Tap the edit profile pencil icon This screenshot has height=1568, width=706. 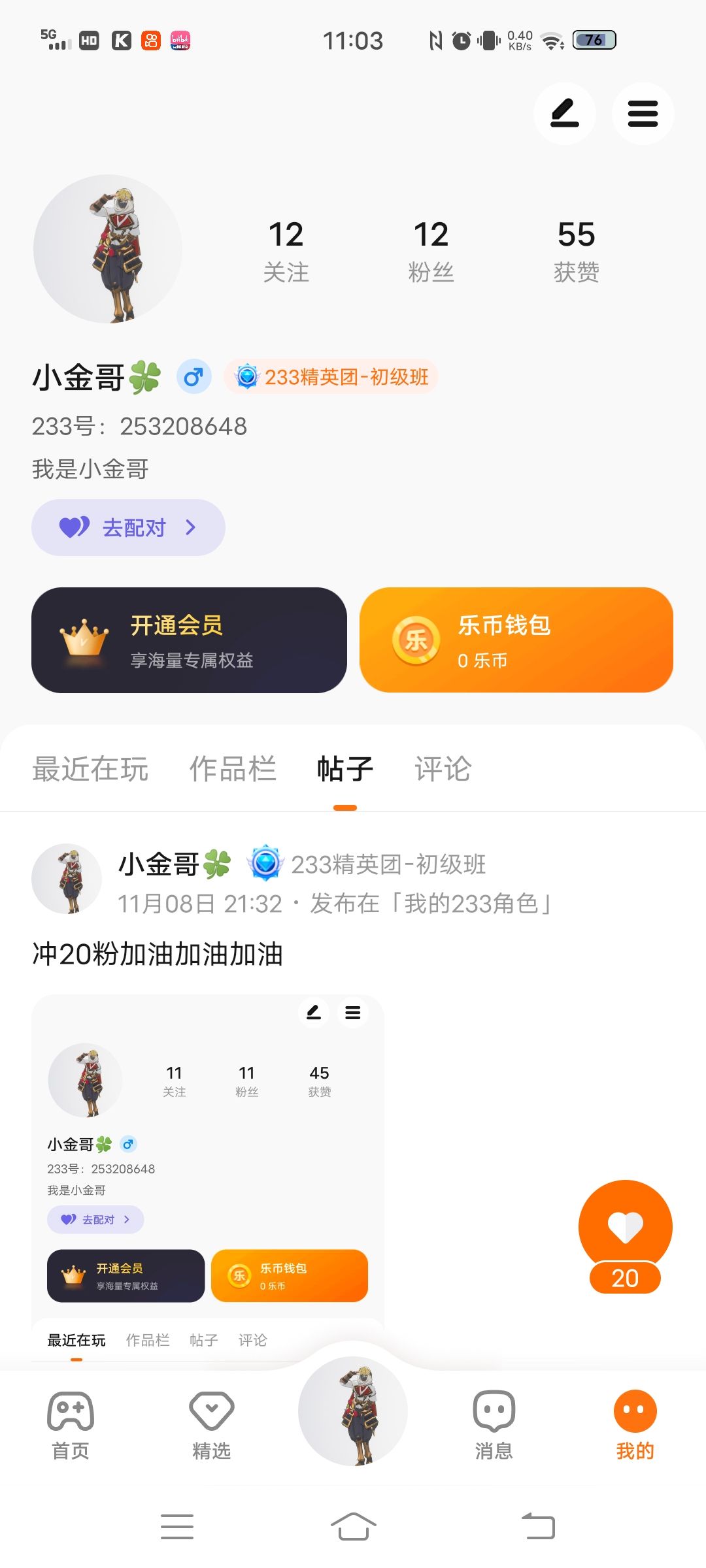[565, 114]
